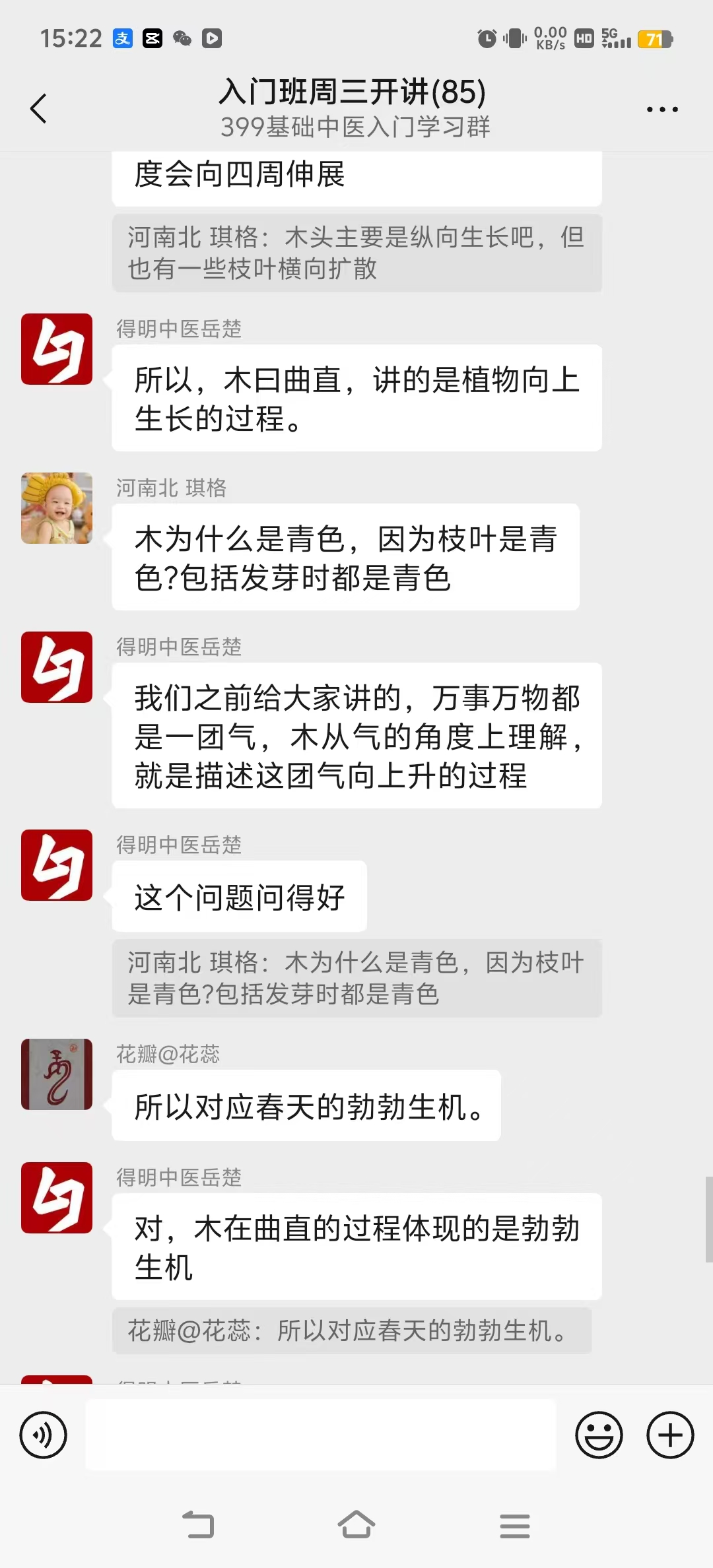Open 花瓣@花蕊's avatar profile
This screenshot has height=1568, width=713.
click(57, 1074)
